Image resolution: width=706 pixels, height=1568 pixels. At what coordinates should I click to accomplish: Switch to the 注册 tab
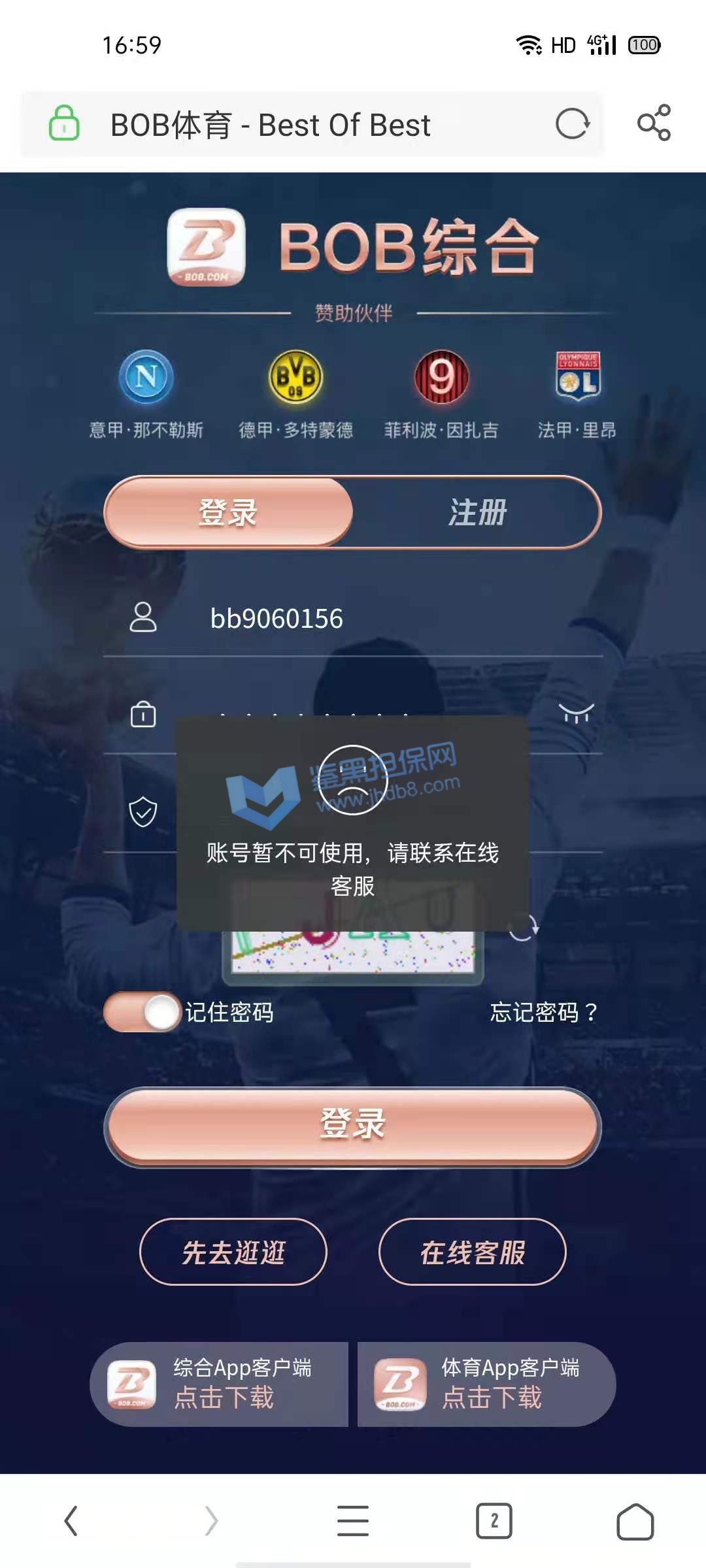(477, 512)
